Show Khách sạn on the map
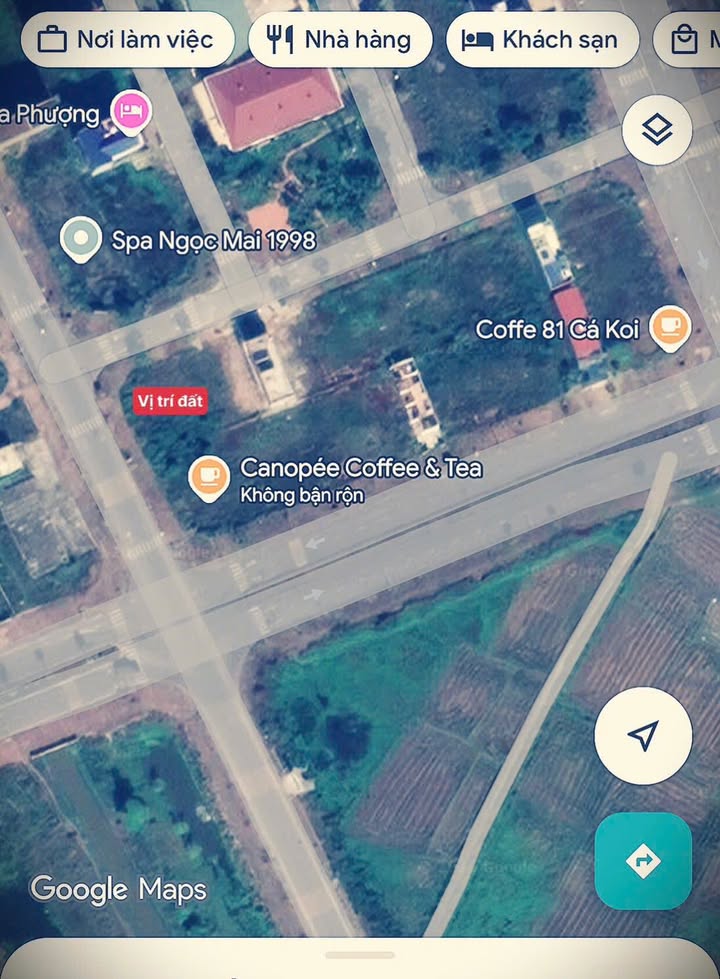 pyautogui.click(x=540, y=40)
